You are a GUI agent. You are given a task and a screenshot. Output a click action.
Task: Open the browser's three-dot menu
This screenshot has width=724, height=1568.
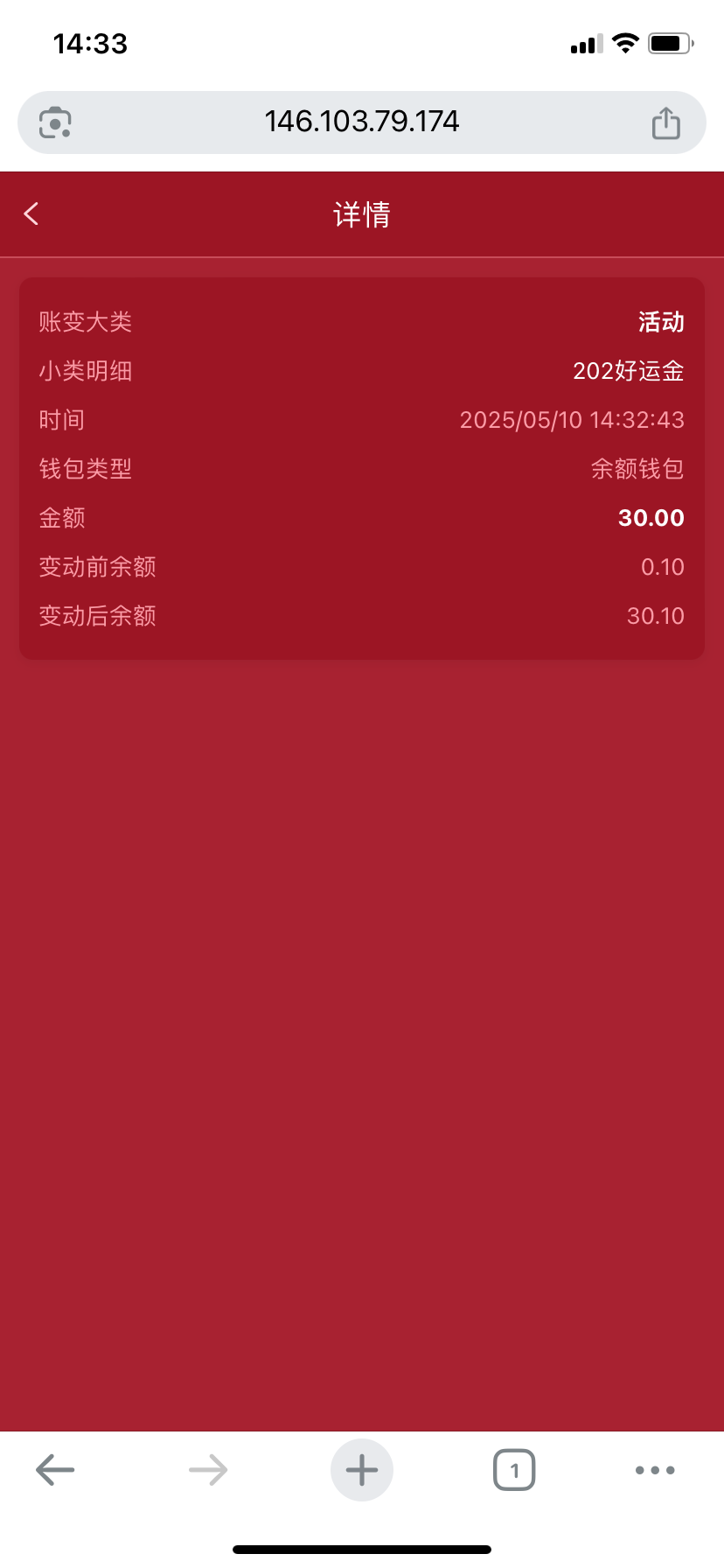(655, 1470)
